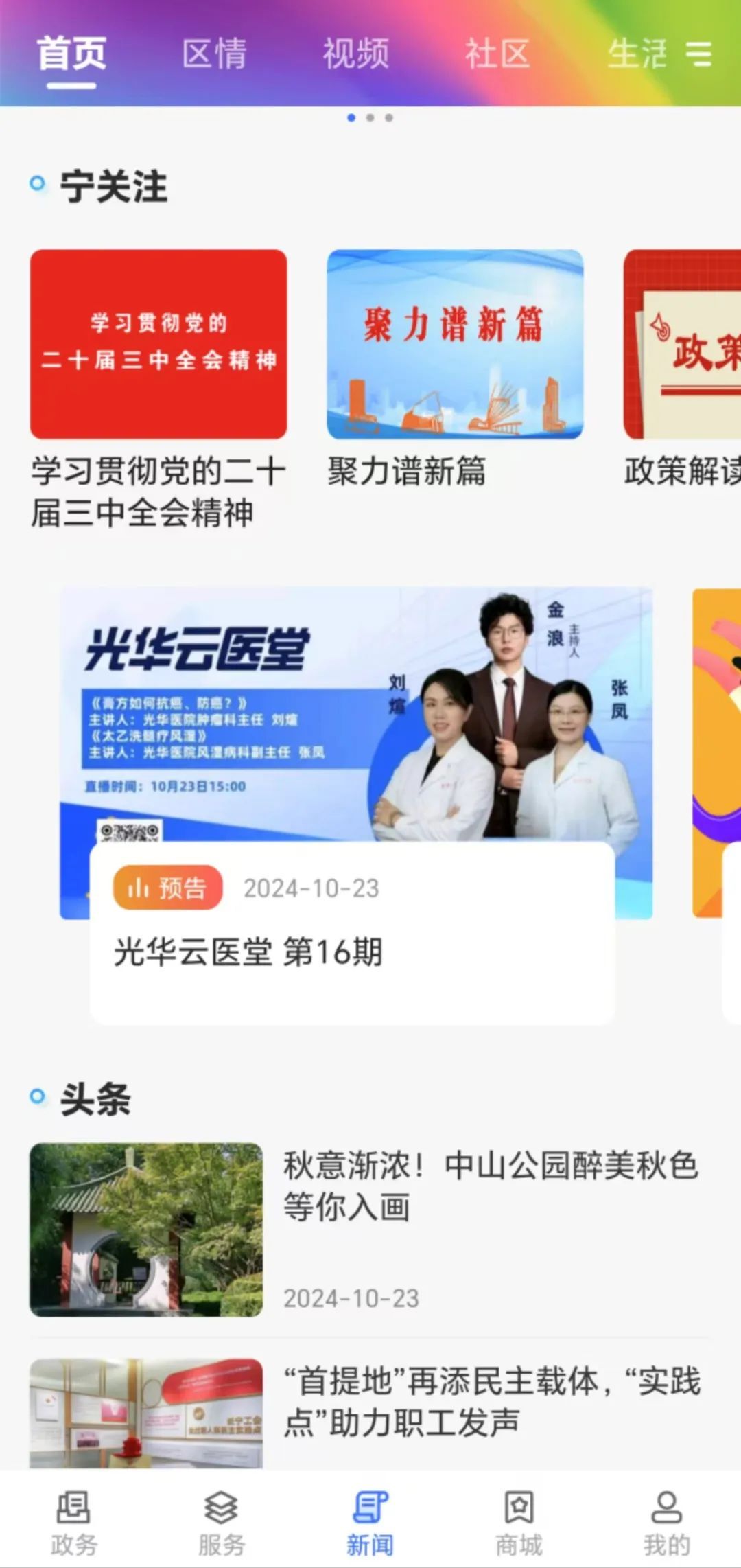Go to the 政务 bottom tab
Screen dimensions: 741x1568
[73, 1524]
